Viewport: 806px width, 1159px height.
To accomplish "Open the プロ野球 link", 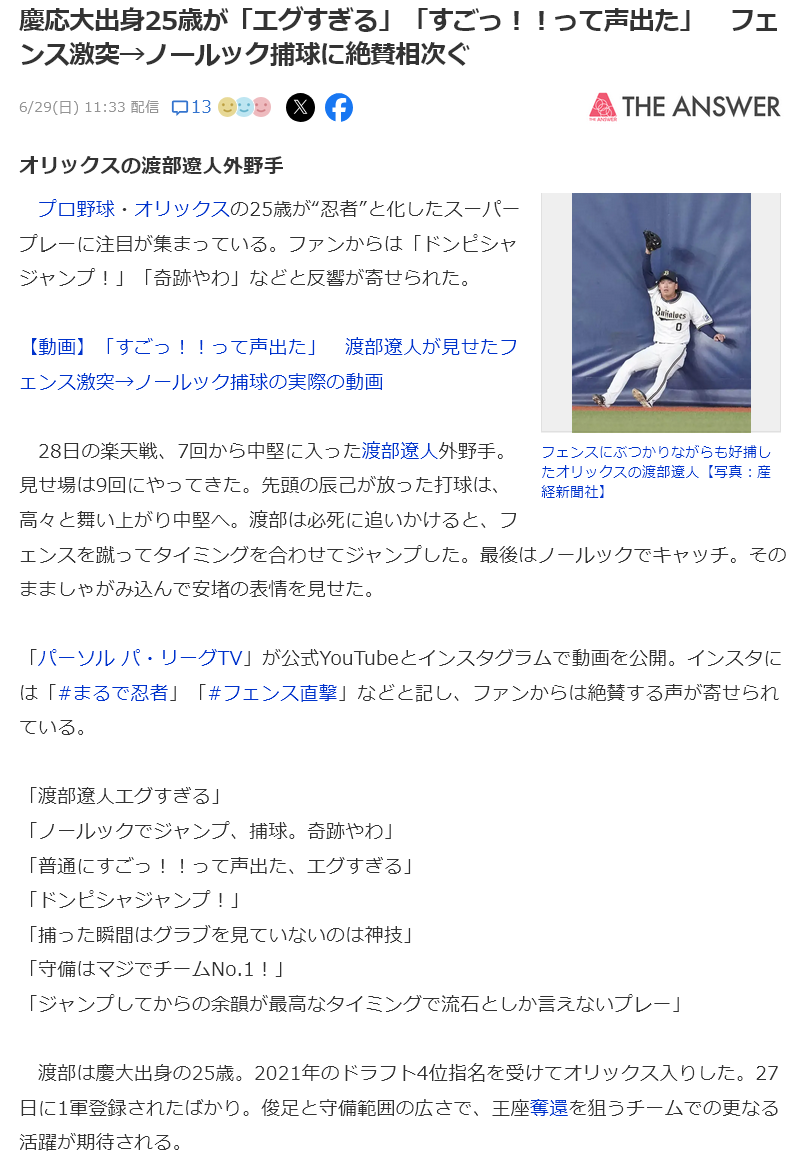I will (80, 209).
